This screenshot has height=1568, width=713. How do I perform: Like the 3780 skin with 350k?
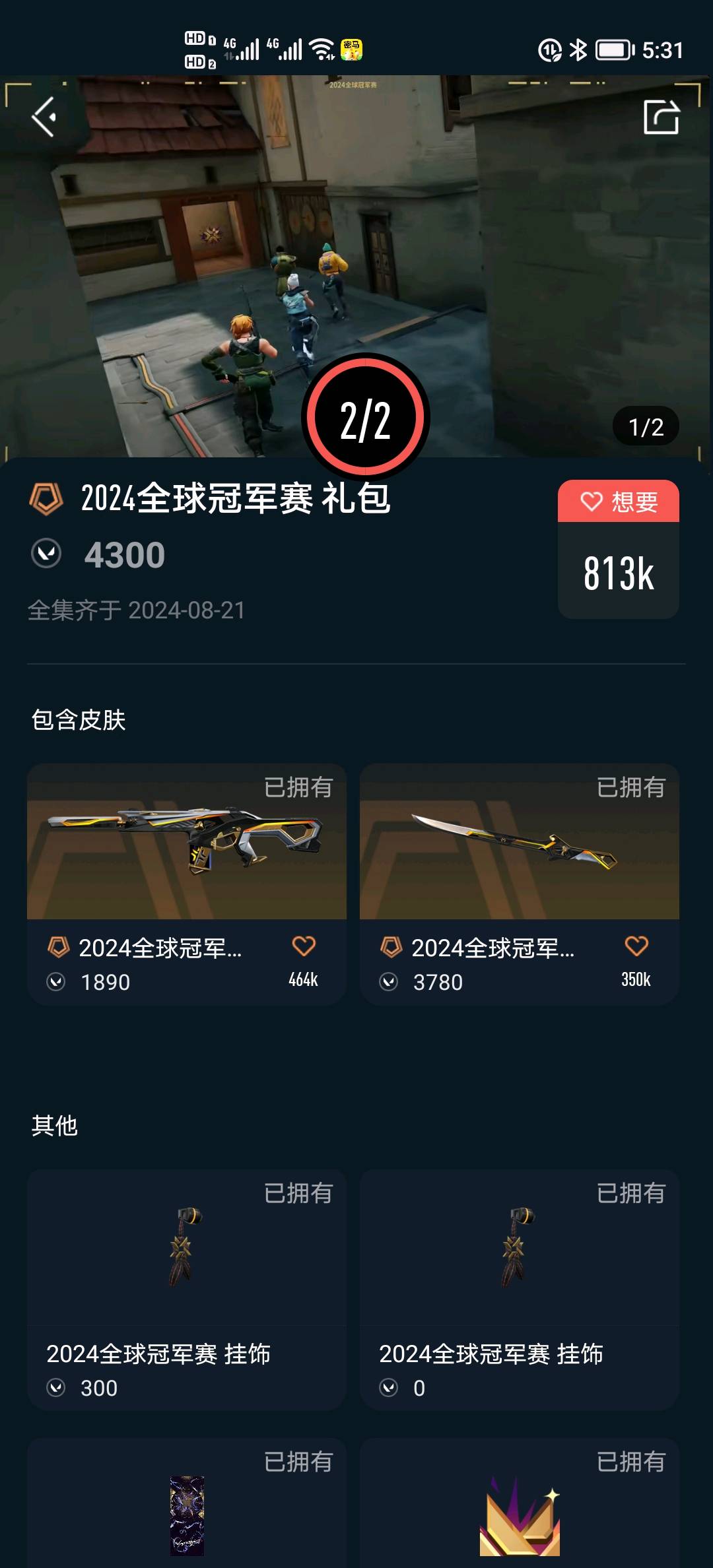pos(636,946)
